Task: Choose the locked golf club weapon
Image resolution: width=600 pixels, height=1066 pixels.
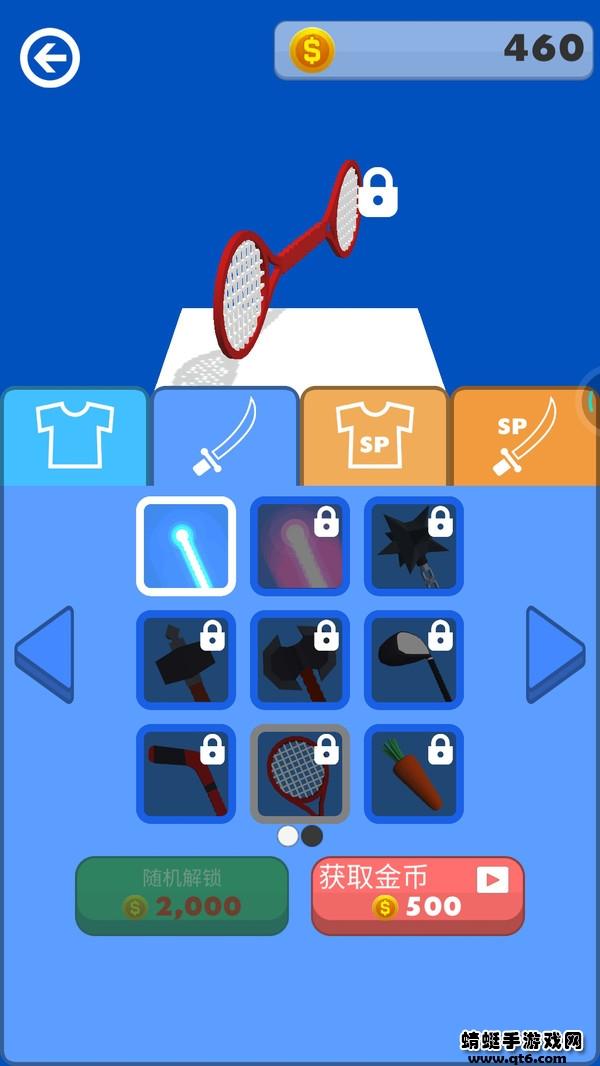Action: tap(414, 660)
